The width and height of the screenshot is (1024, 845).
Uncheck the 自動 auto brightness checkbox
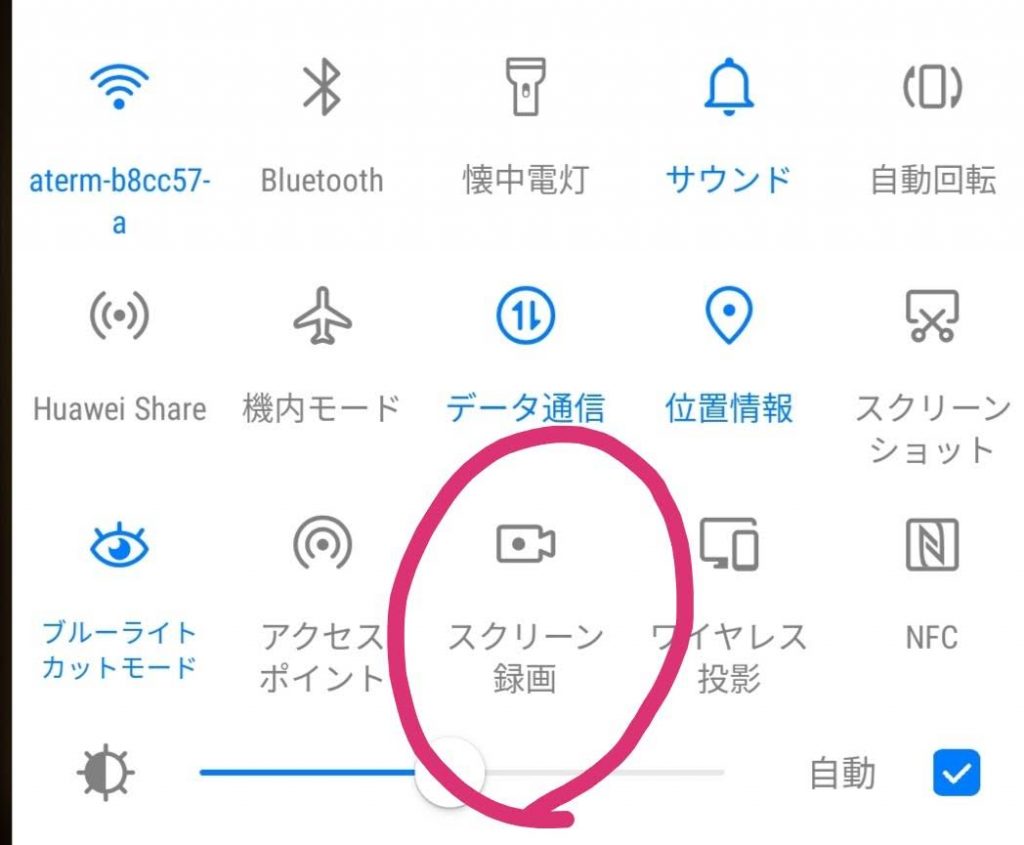coord(956,773)
